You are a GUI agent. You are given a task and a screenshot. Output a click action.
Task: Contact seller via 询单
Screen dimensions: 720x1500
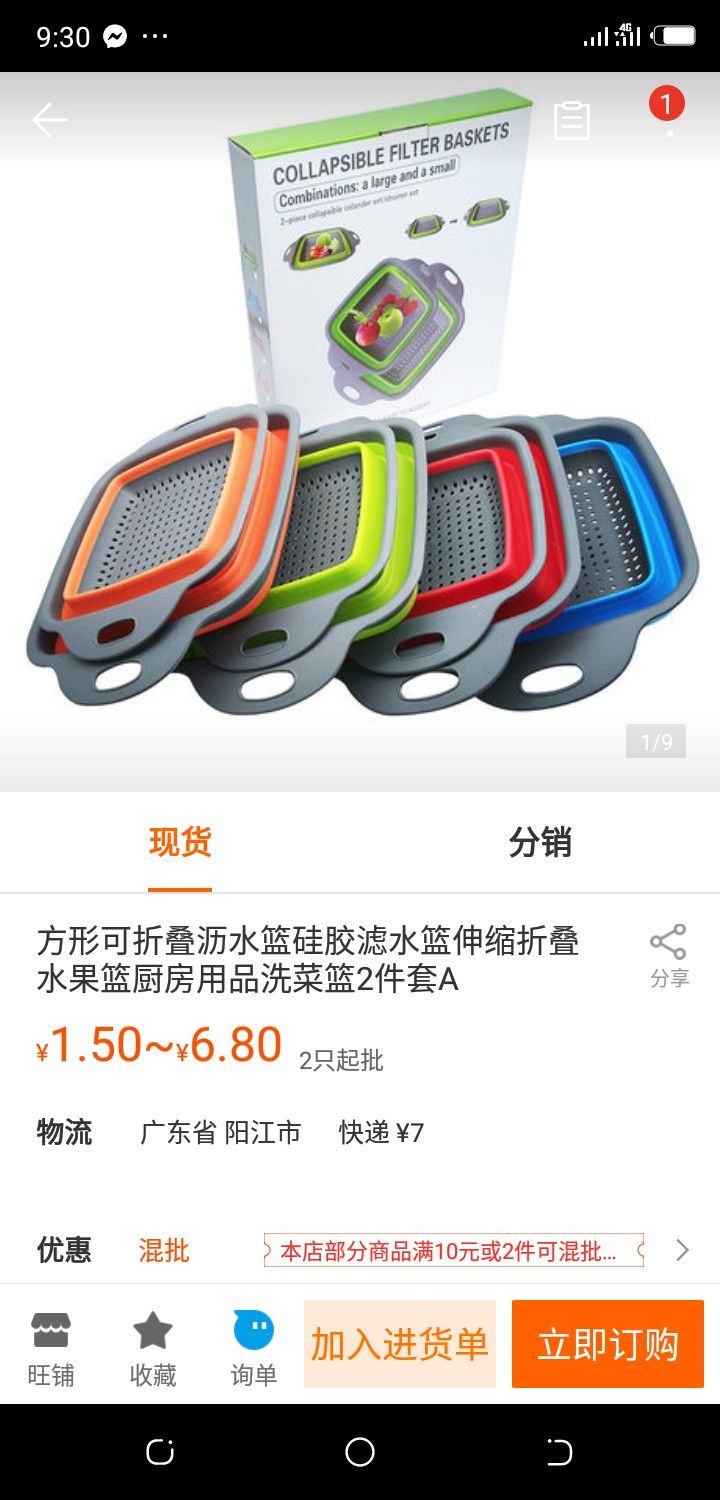tap(254, 1349)
